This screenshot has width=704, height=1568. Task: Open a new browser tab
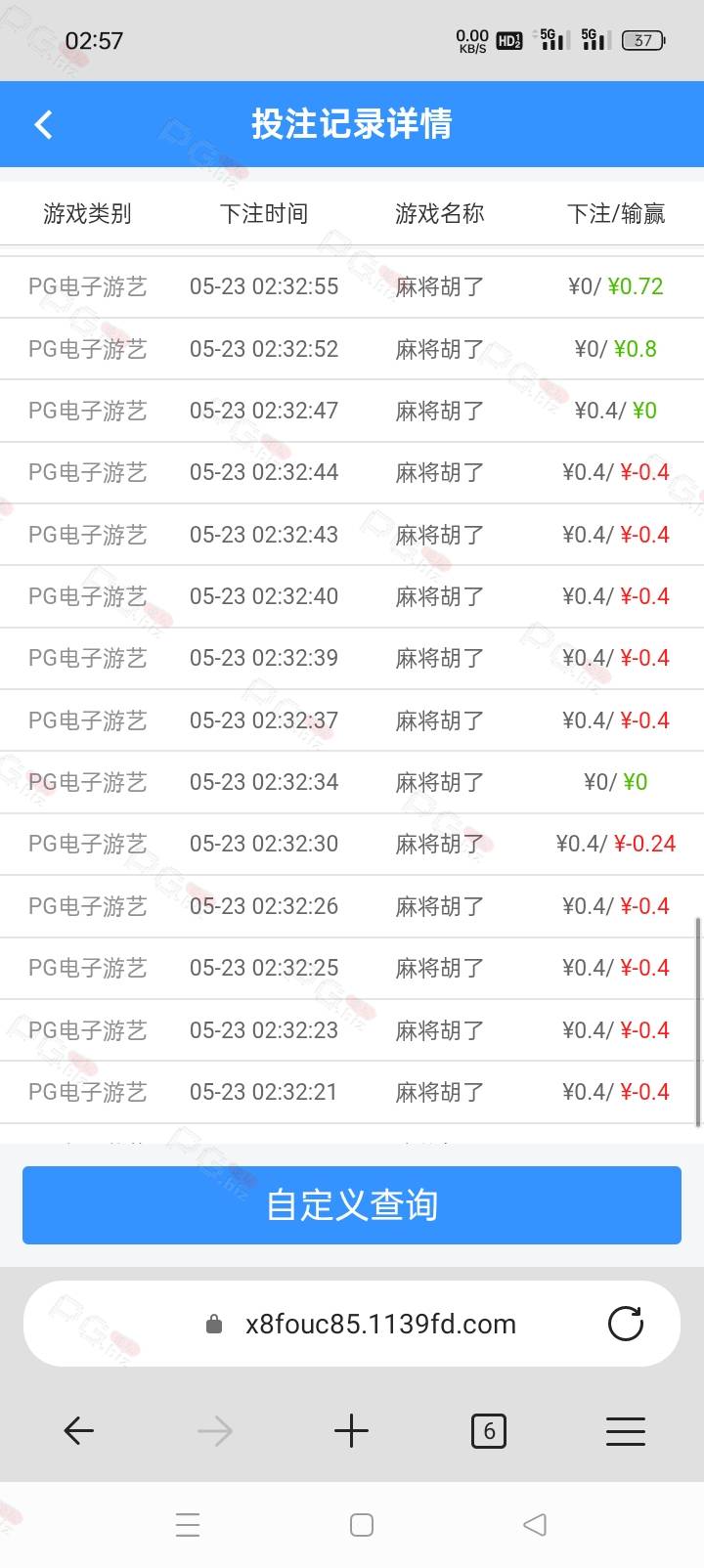pos(351,1431)
